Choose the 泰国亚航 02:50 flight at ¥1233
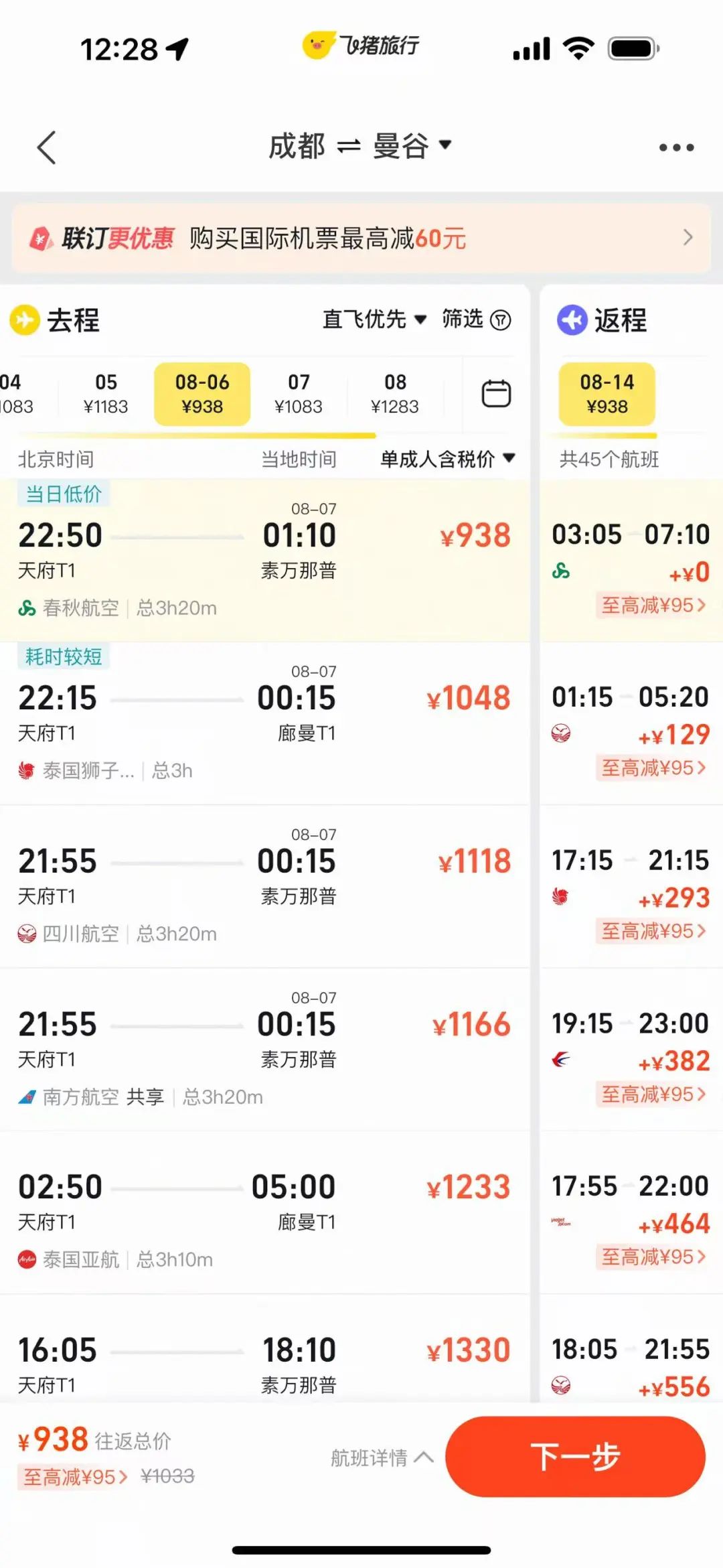This screenshot has height=1568, width=723. [x=264, y=1212]
